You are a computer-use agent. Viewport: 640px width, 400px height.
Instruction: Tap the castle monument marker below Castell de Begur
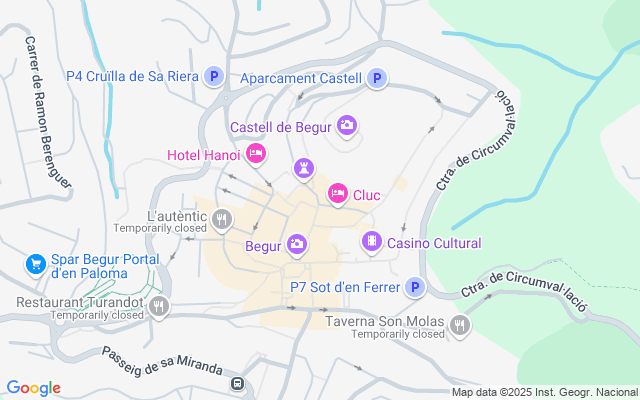(x=304, y=168)
